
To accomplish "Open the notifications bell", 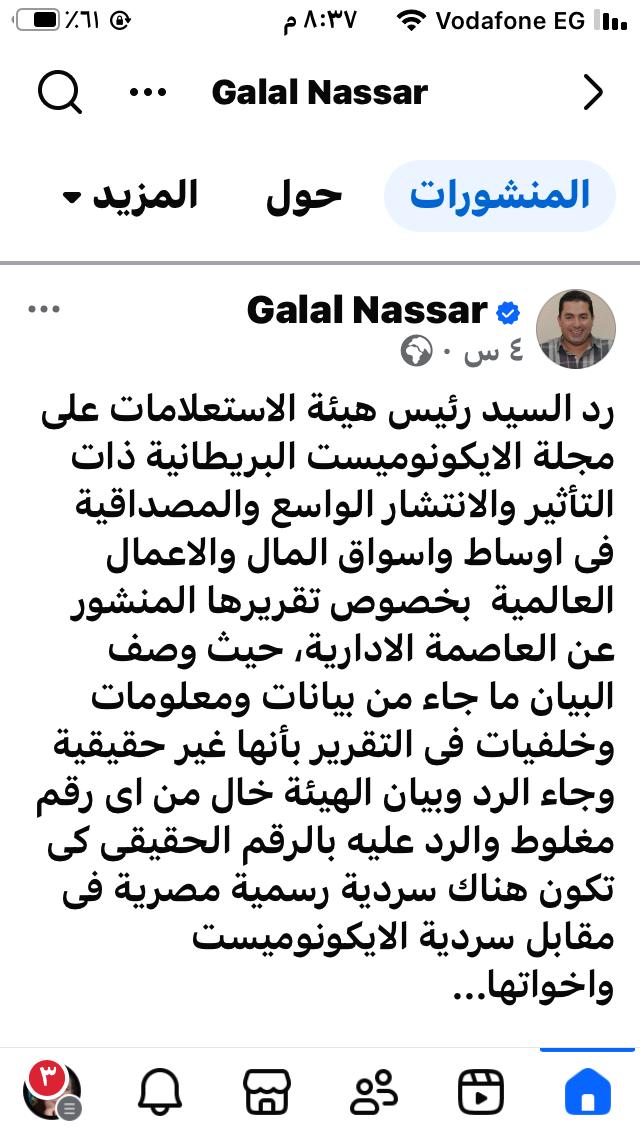I will click(160, 1092).
